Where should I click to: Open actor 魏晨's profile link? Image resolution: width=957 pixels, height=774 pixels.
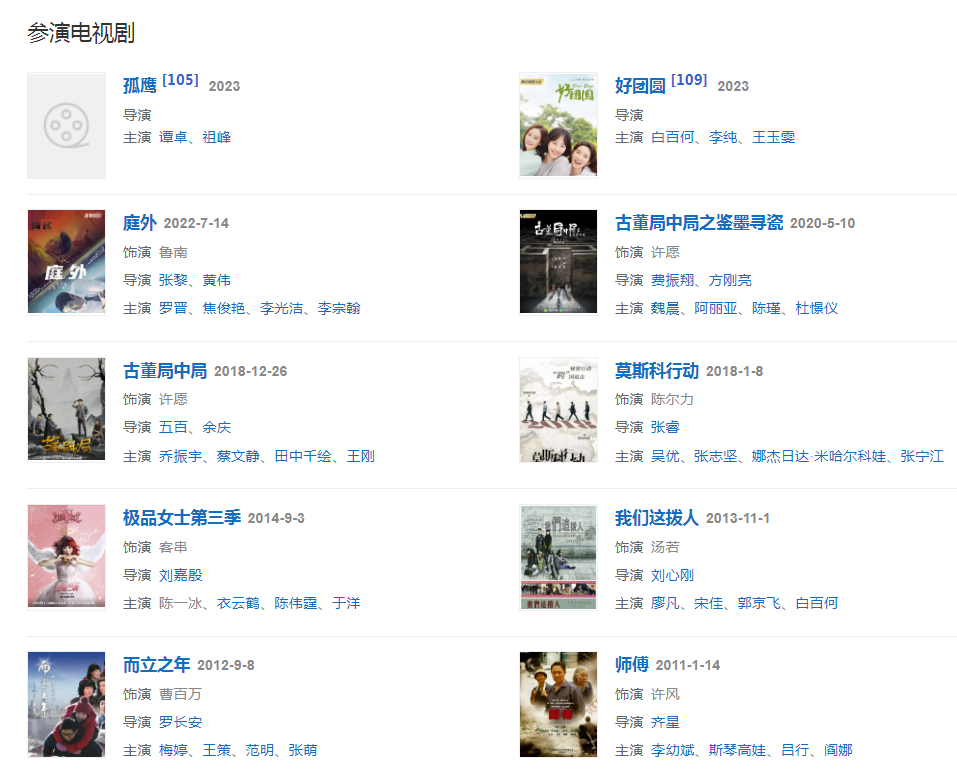coord(665,308)
